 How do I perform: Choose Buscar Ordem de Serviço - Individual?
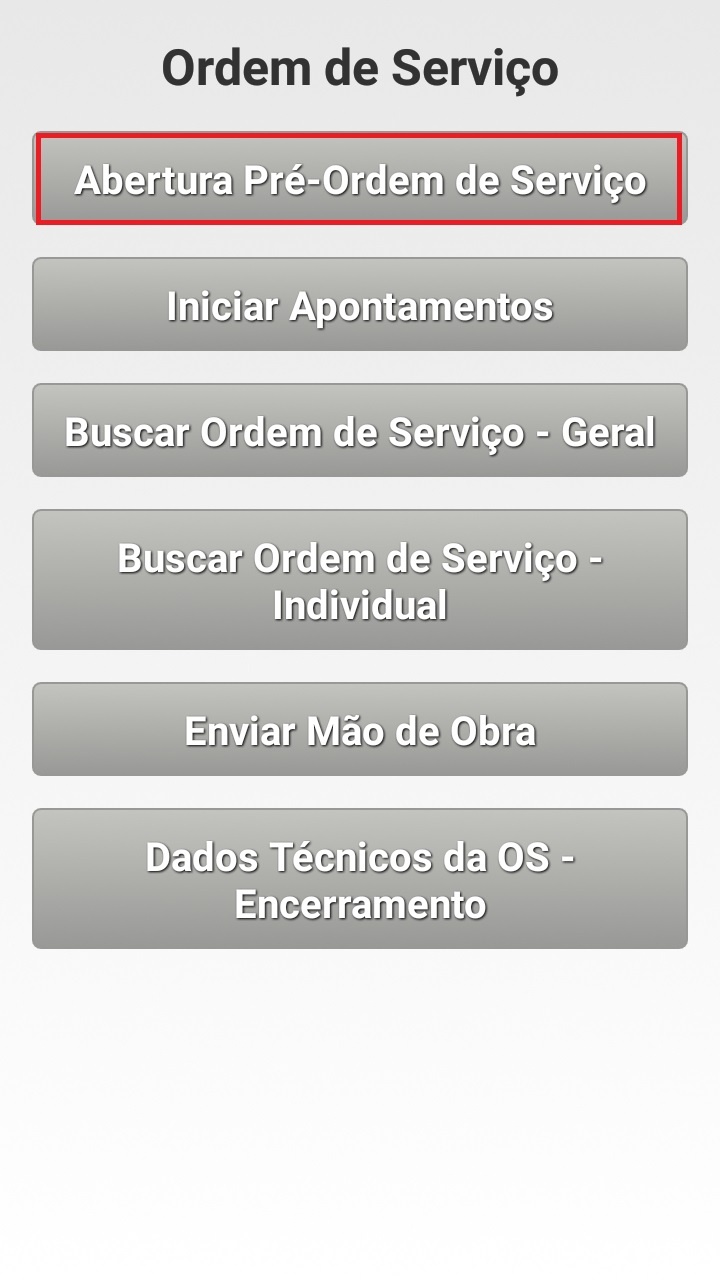pos(360,580)
